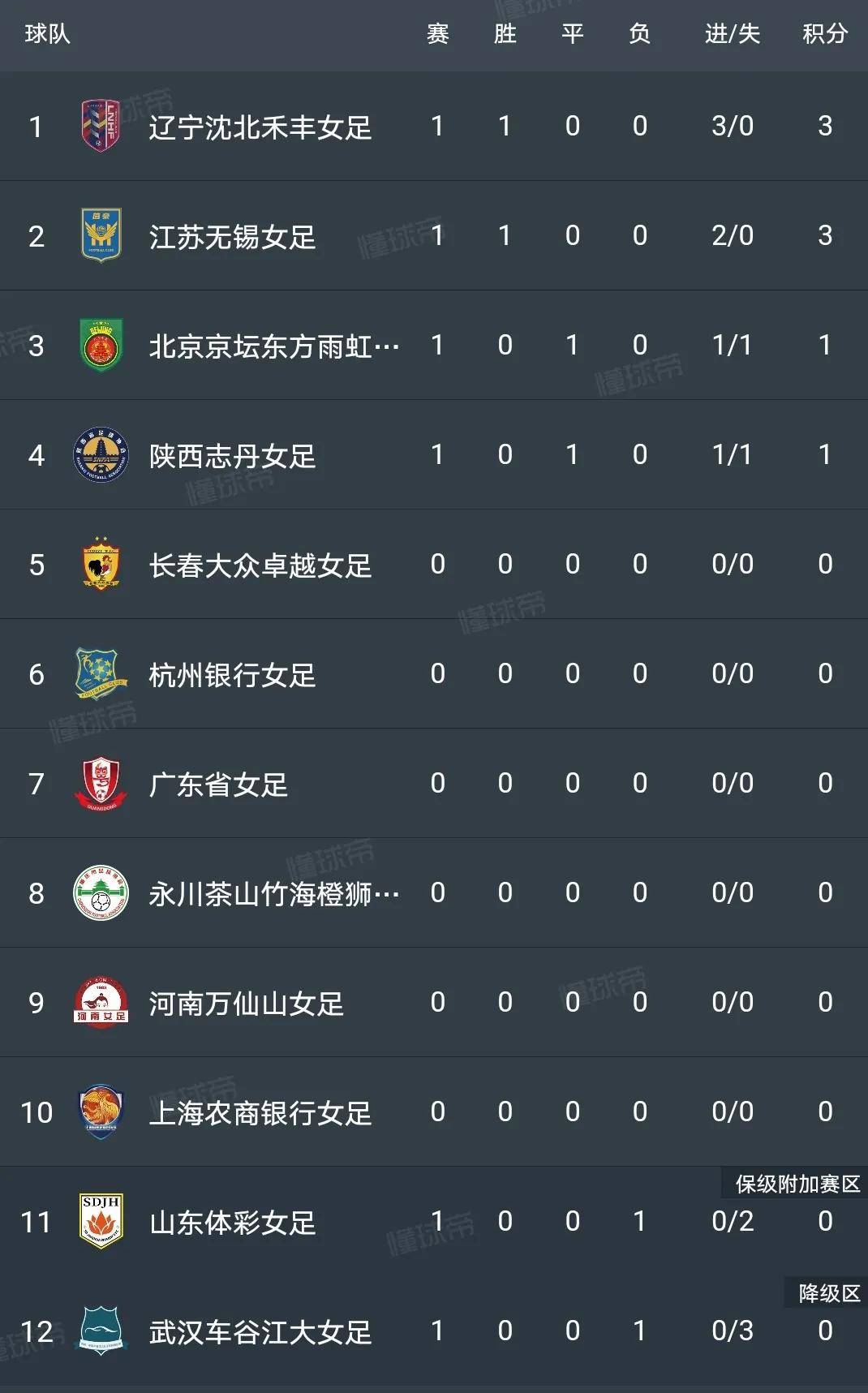868x1393 pixels.
Task: Tap the 山东体彩女足 team row
Action: coord(434,1221)
